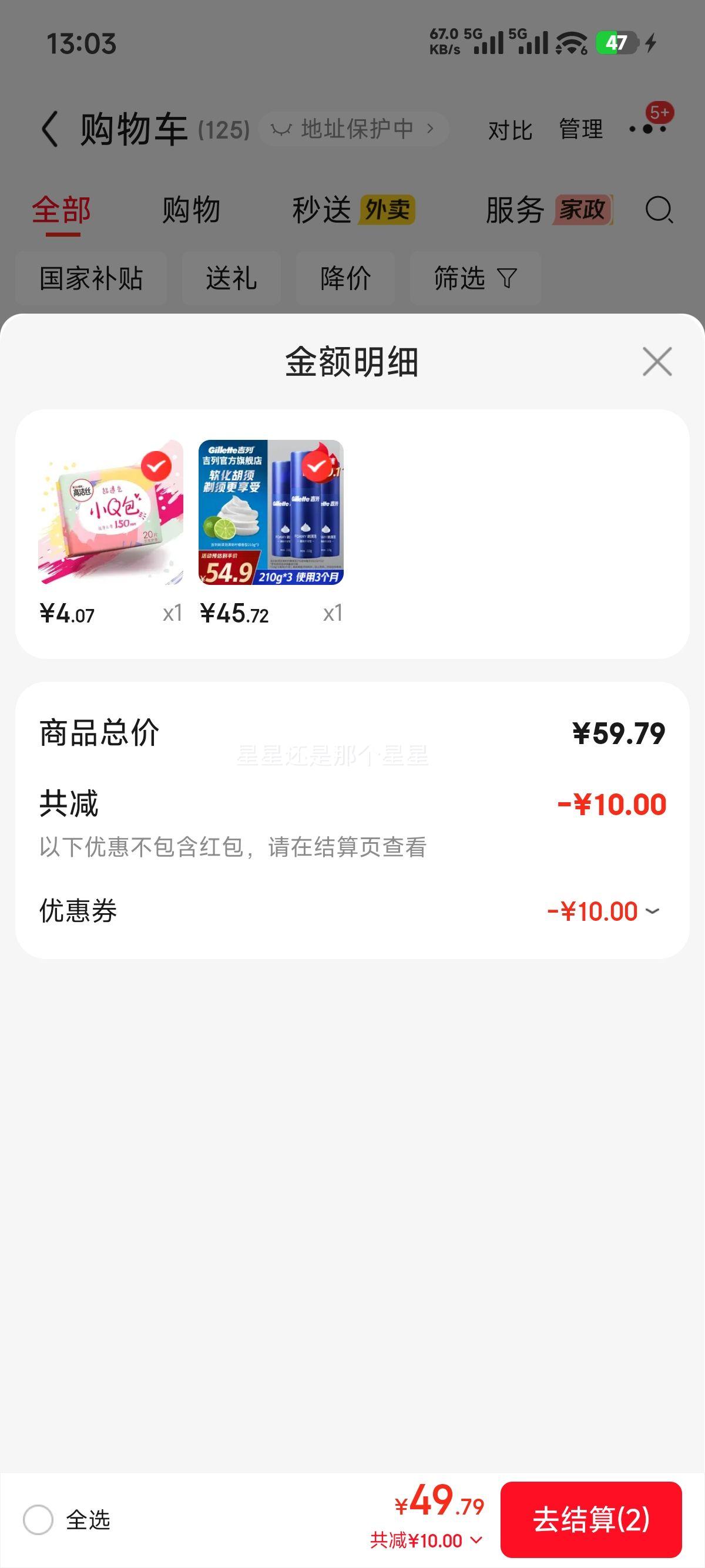Open the three-dot more menu

click(x=647, y=129)
